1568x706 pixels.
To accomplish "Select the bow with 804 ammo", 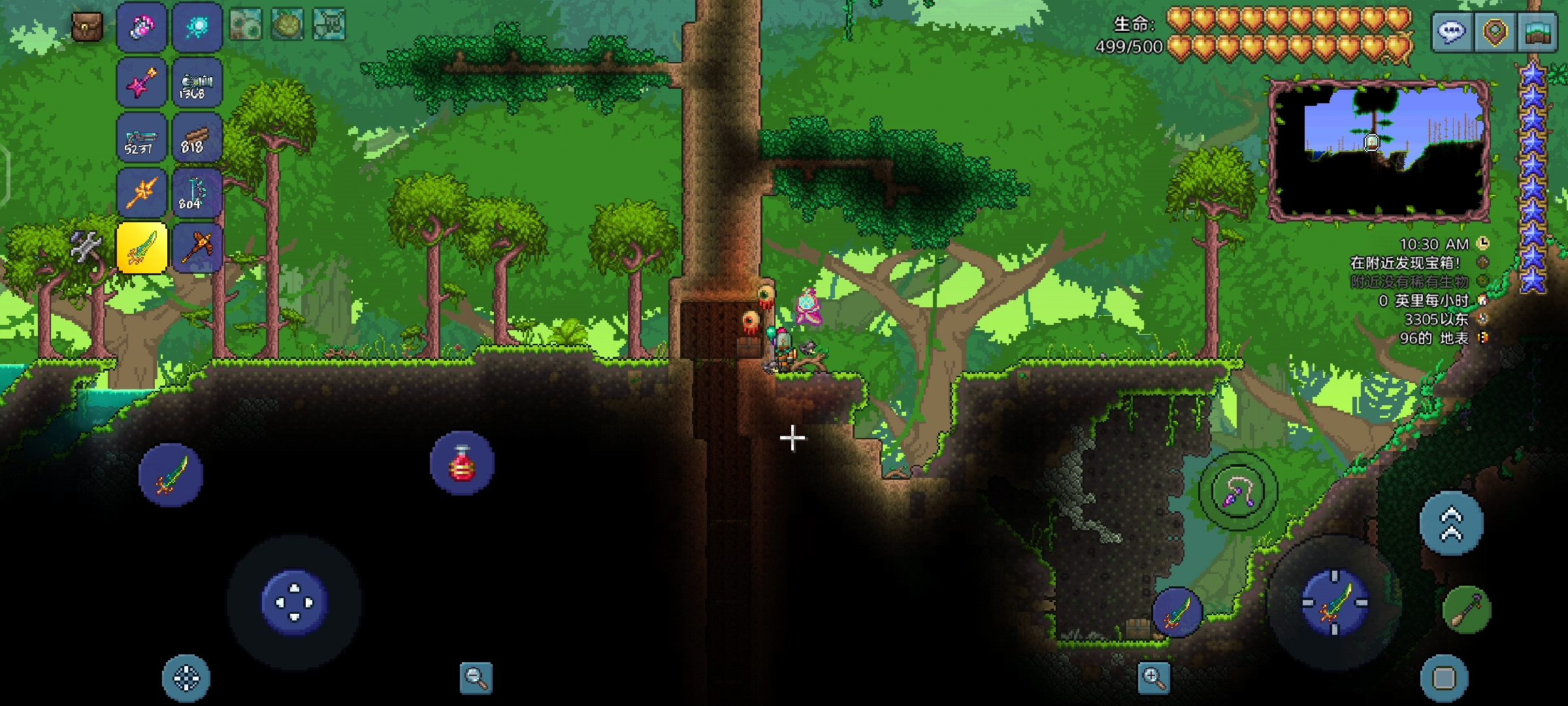I will [197, 193].
